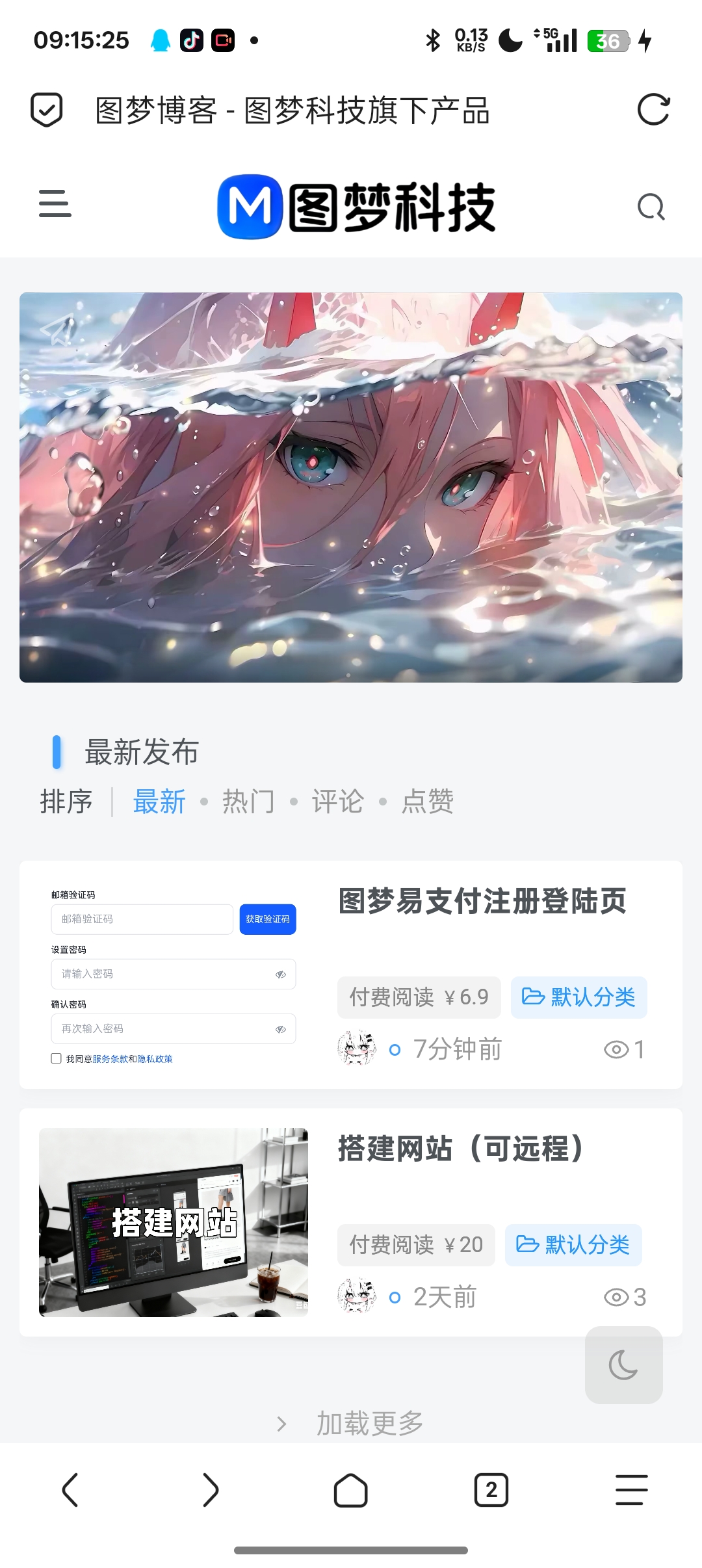Viewport: 702px width, 1568px height.
Task: Open 默认分类 via its folder icon on first post
Action: (x=533, y=997)
